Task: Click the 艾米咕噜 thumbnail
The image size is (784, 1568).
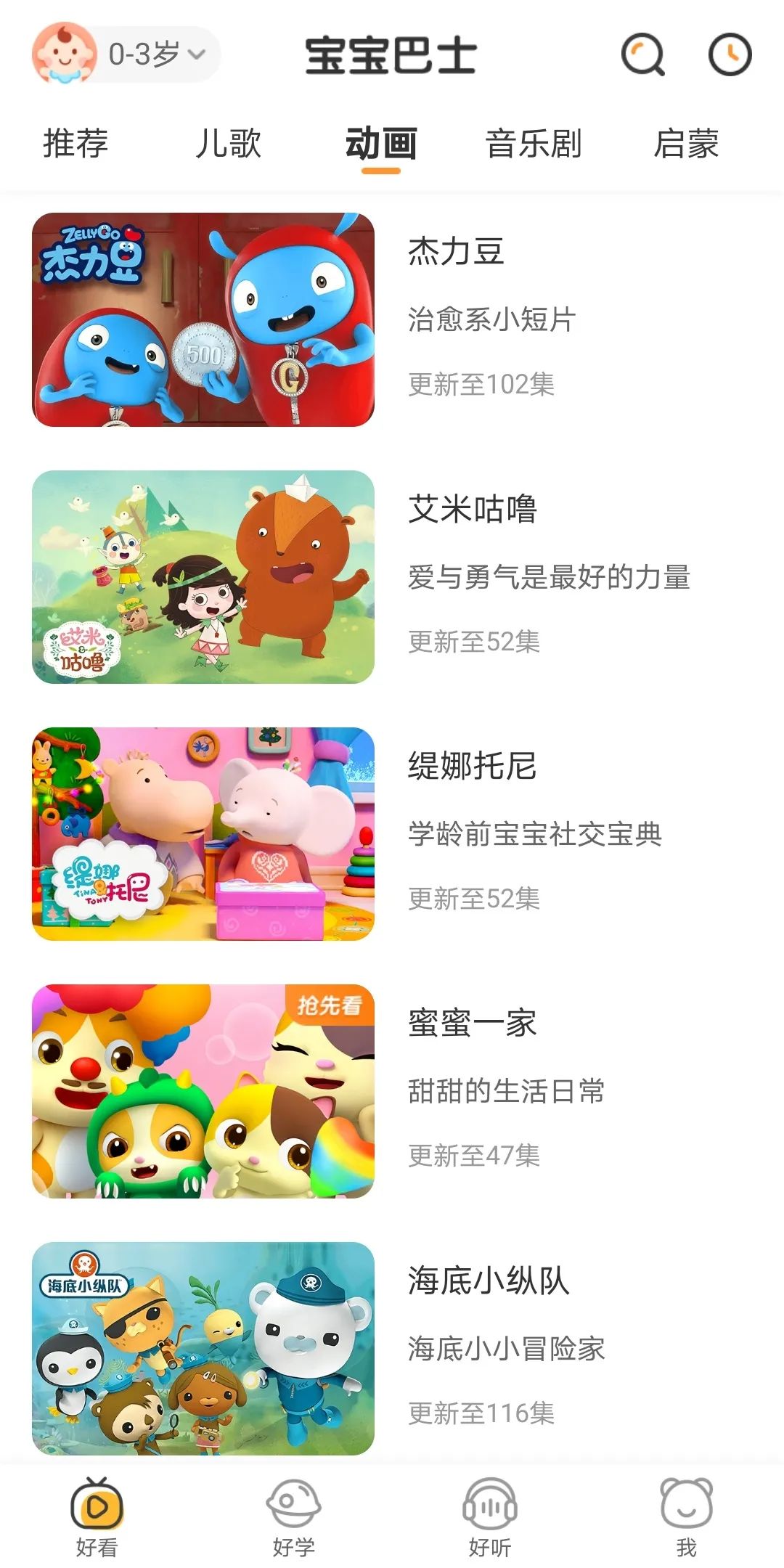Action: coord(203,577)
